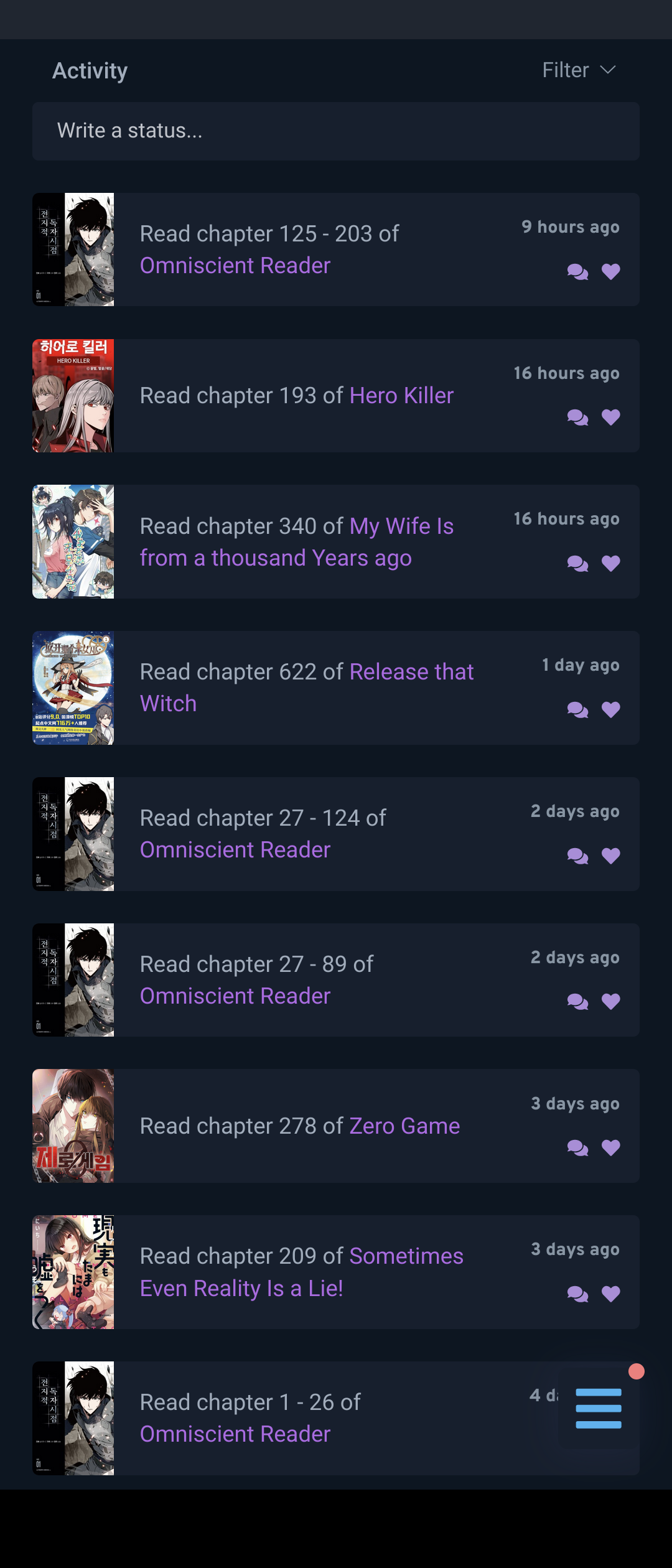This screenshot has width=672, height=1568.
Task: Reply to the Omniscient Reader chapter 125 - 203 activity
Action: coord(577,272)
